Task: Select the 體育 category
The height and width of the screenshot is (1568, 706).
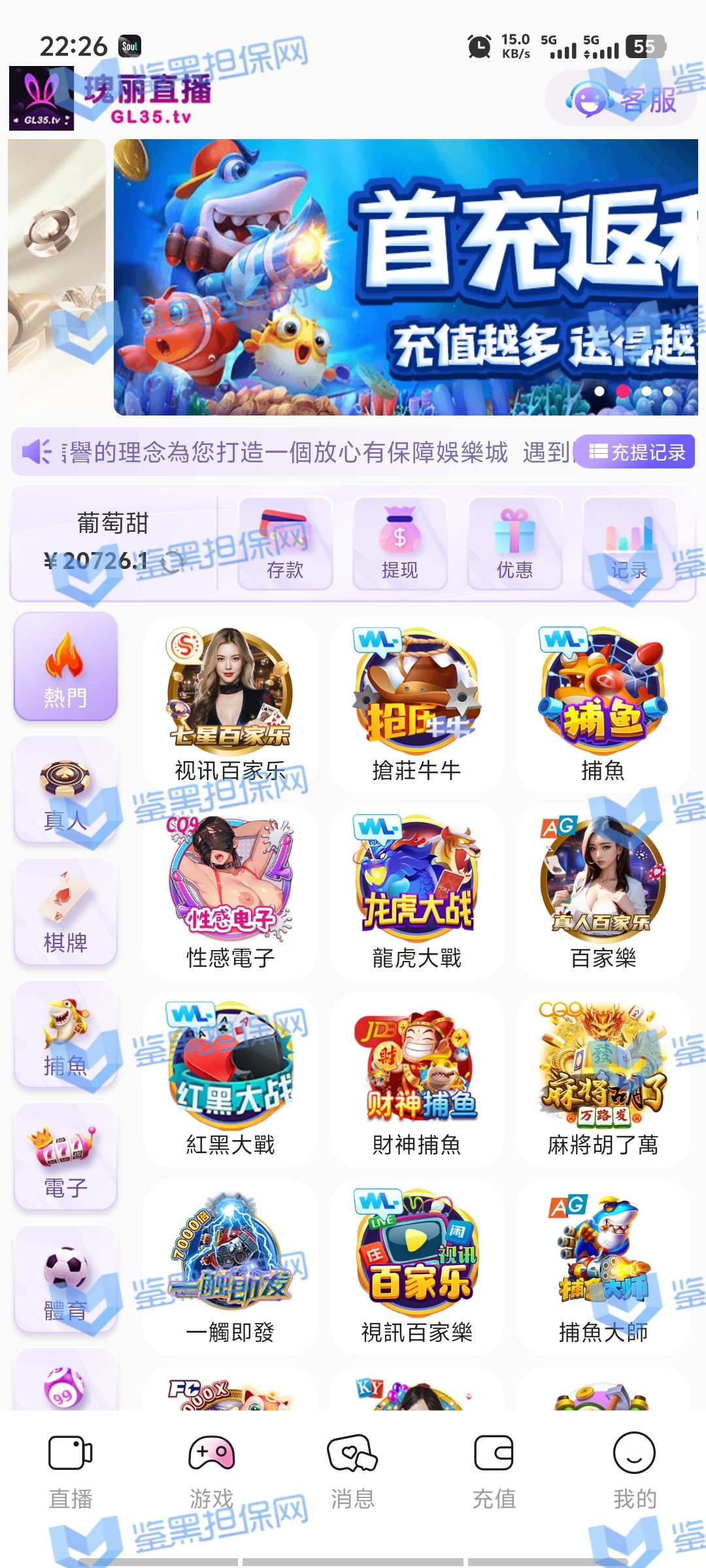Action: coord(65,1279)
